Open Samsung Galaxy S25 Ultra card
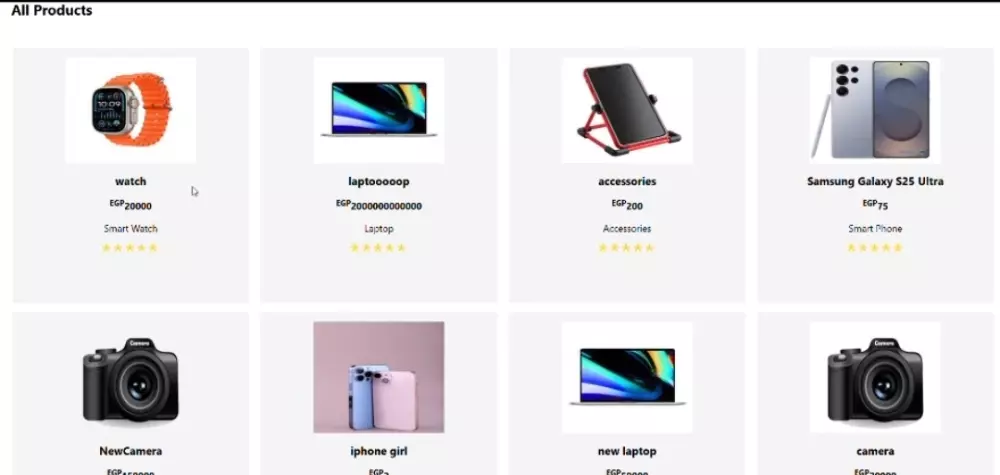The width and height of the screenshot is (1000, 475). click(x=875, y=175)
